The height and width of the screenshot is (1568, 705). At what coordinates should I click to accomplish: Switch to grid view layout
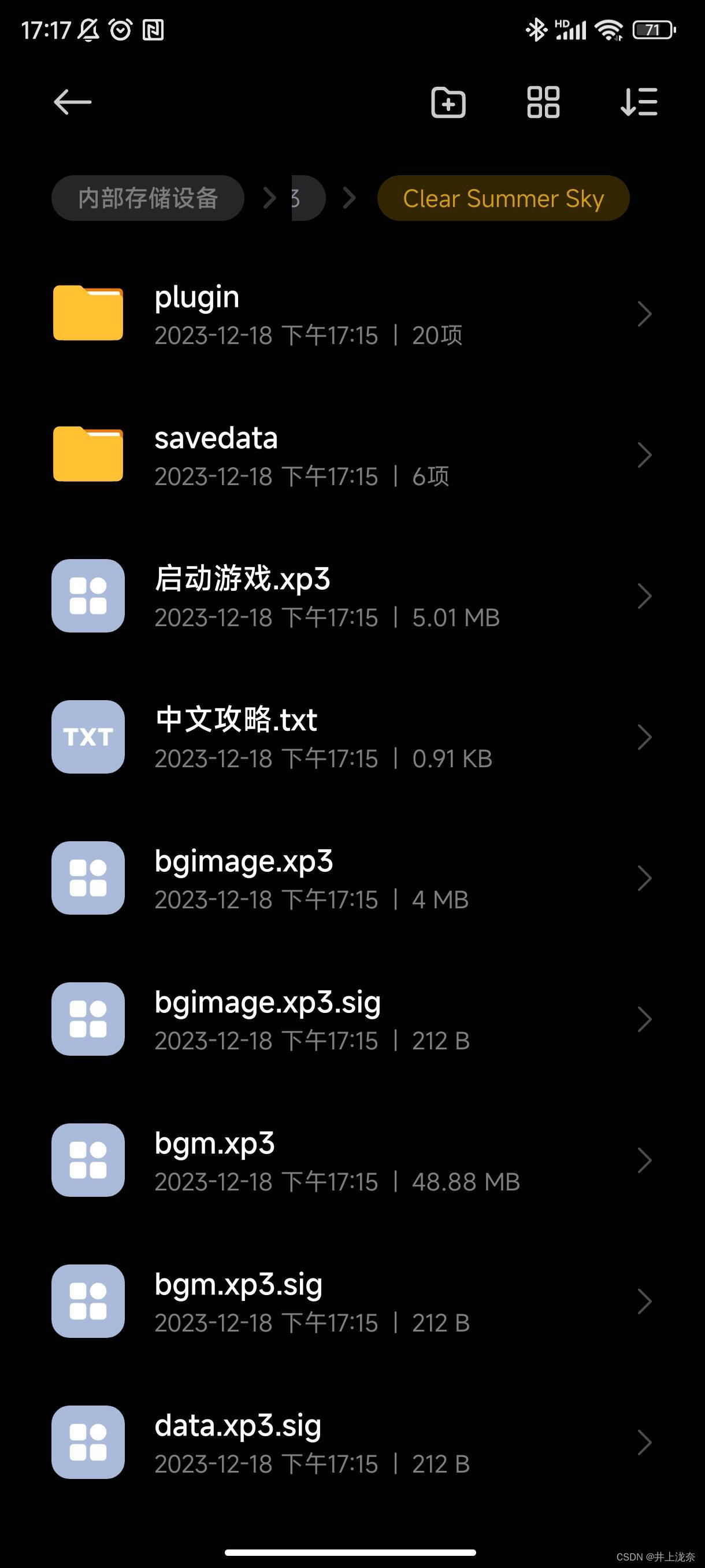click(543, 102)
